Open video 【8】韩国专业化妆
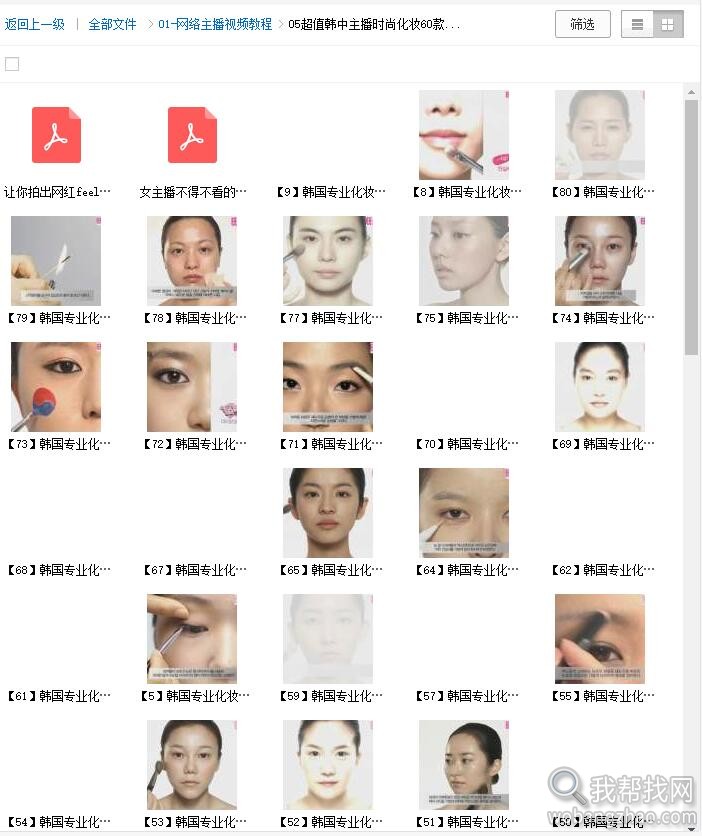The image size is (702, 836). tap(464, 135)
